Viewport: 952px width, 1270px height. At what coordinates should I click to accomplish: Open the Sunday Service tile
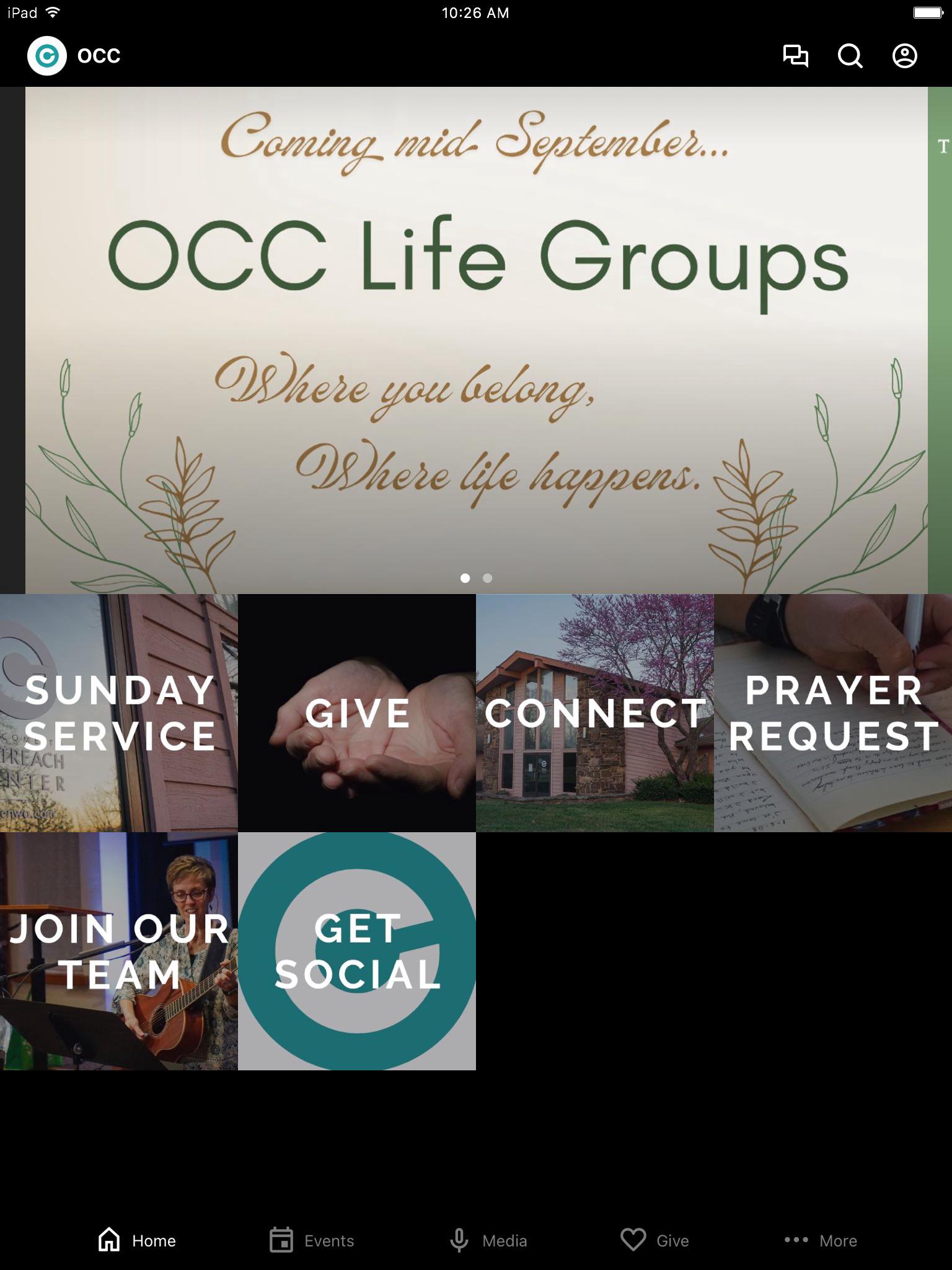click(119, 713)
